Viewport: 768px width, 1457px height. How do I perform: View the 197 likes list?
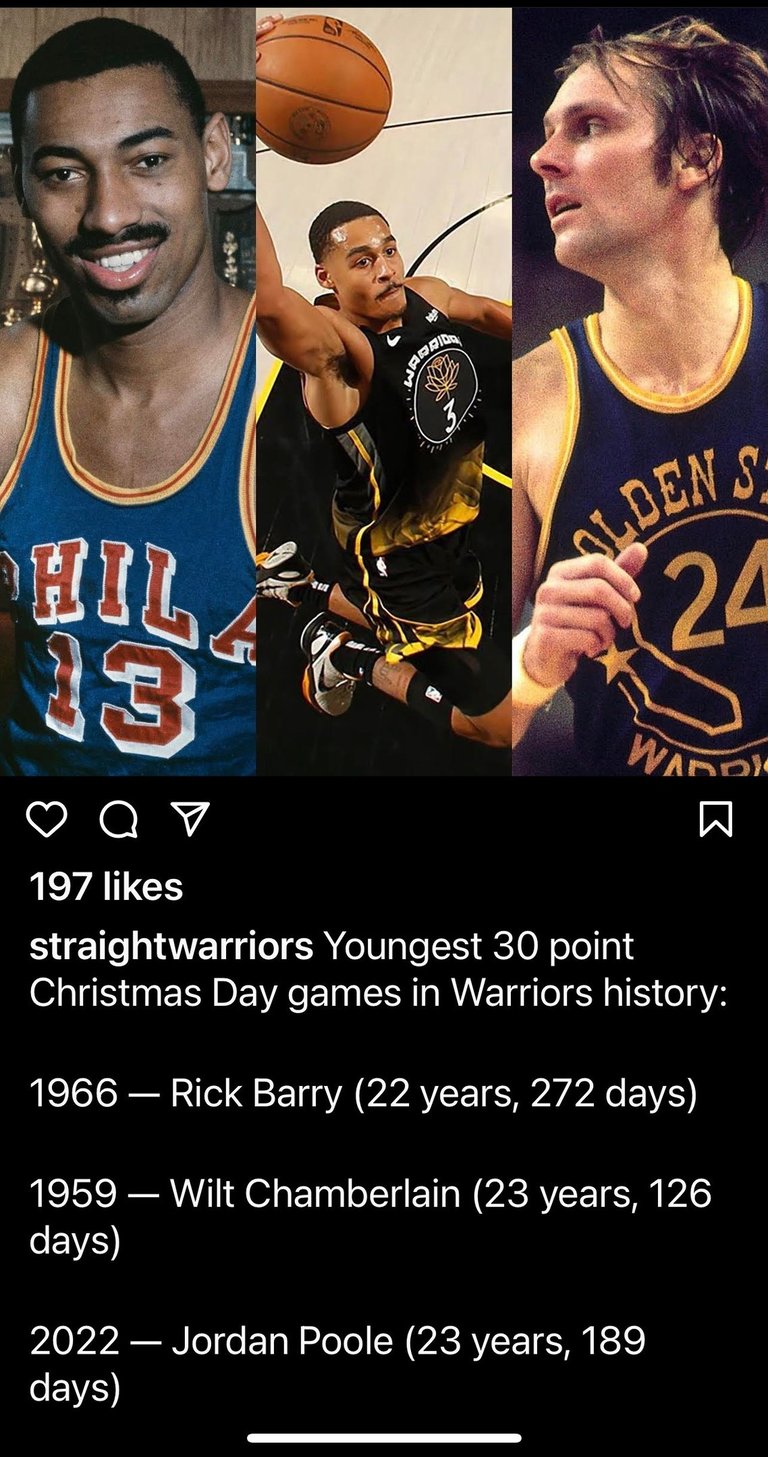coord(107,886)
